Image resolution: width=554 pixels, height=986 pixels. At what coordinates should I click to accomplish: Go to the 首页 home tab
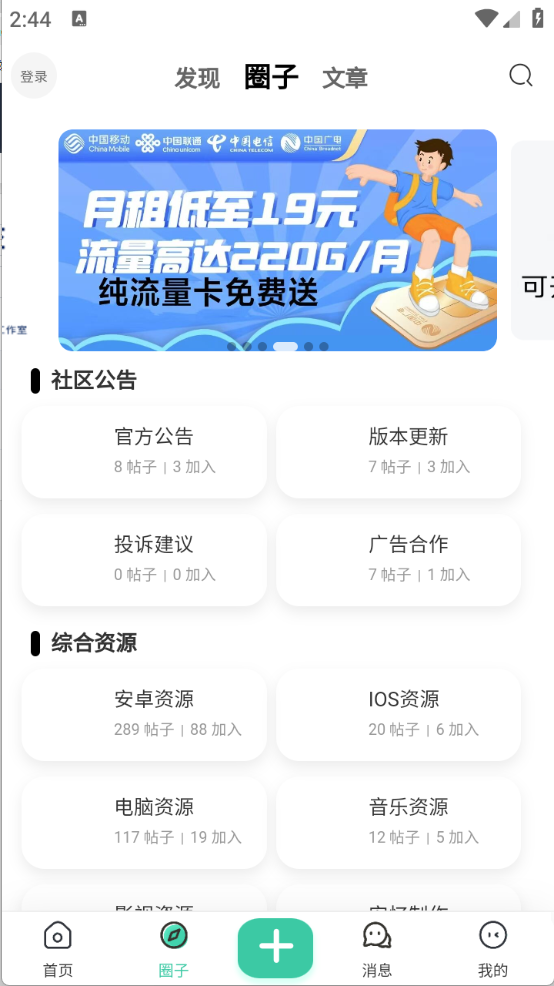(58, 948)
